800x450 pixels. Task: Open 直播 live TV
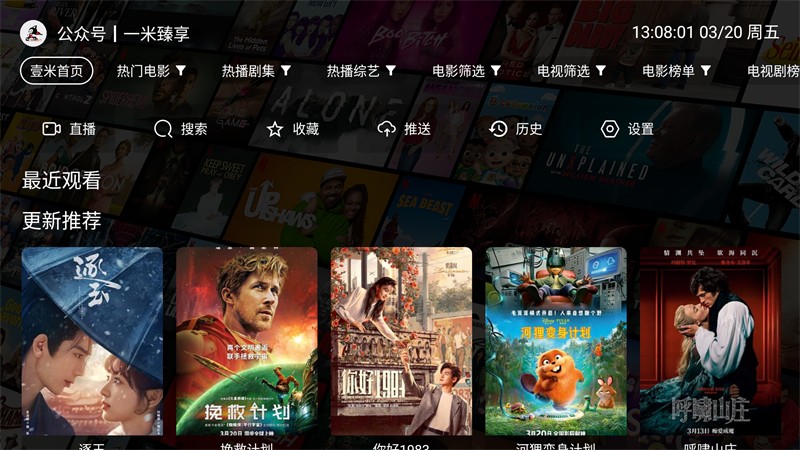click(x=69, y=129)
